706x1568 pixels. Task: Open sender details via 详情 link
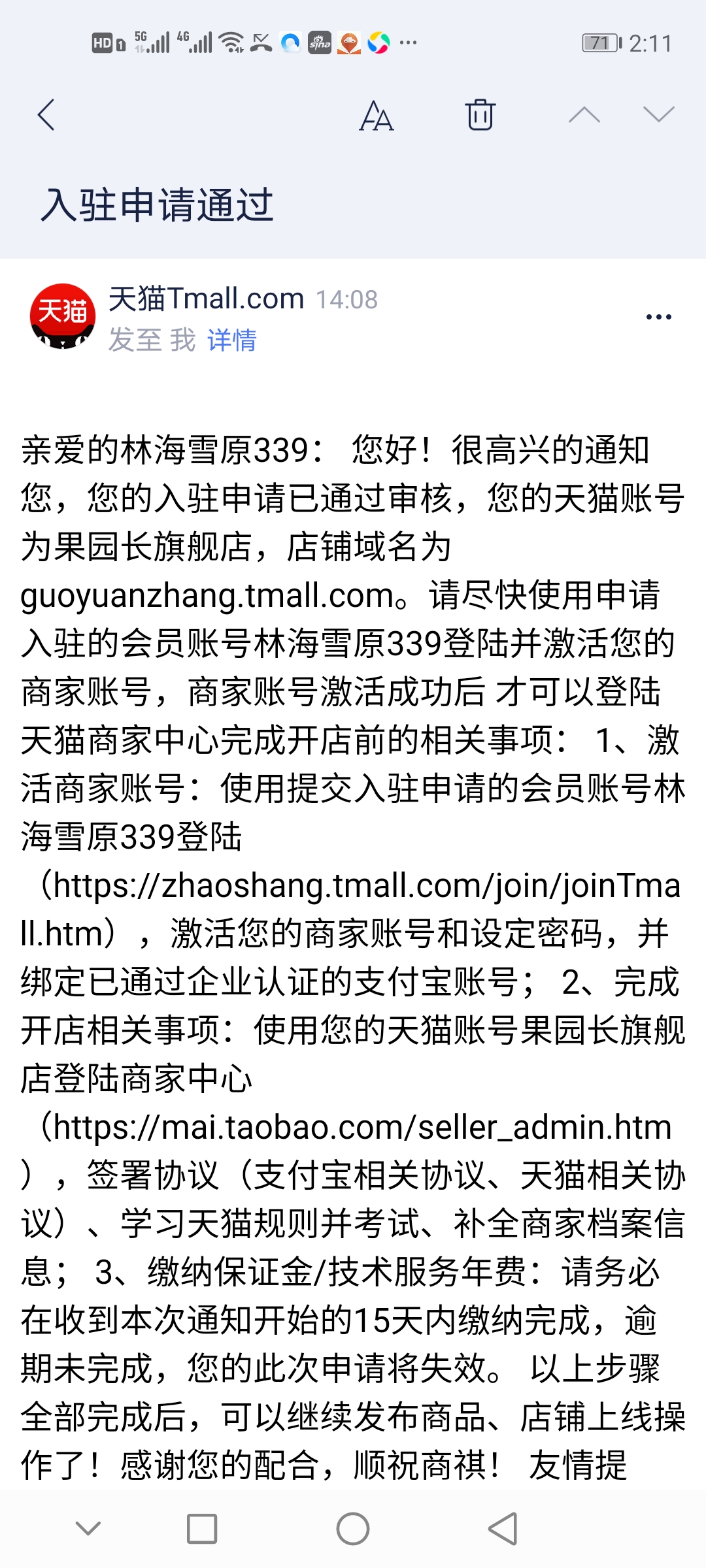[232, 340]
